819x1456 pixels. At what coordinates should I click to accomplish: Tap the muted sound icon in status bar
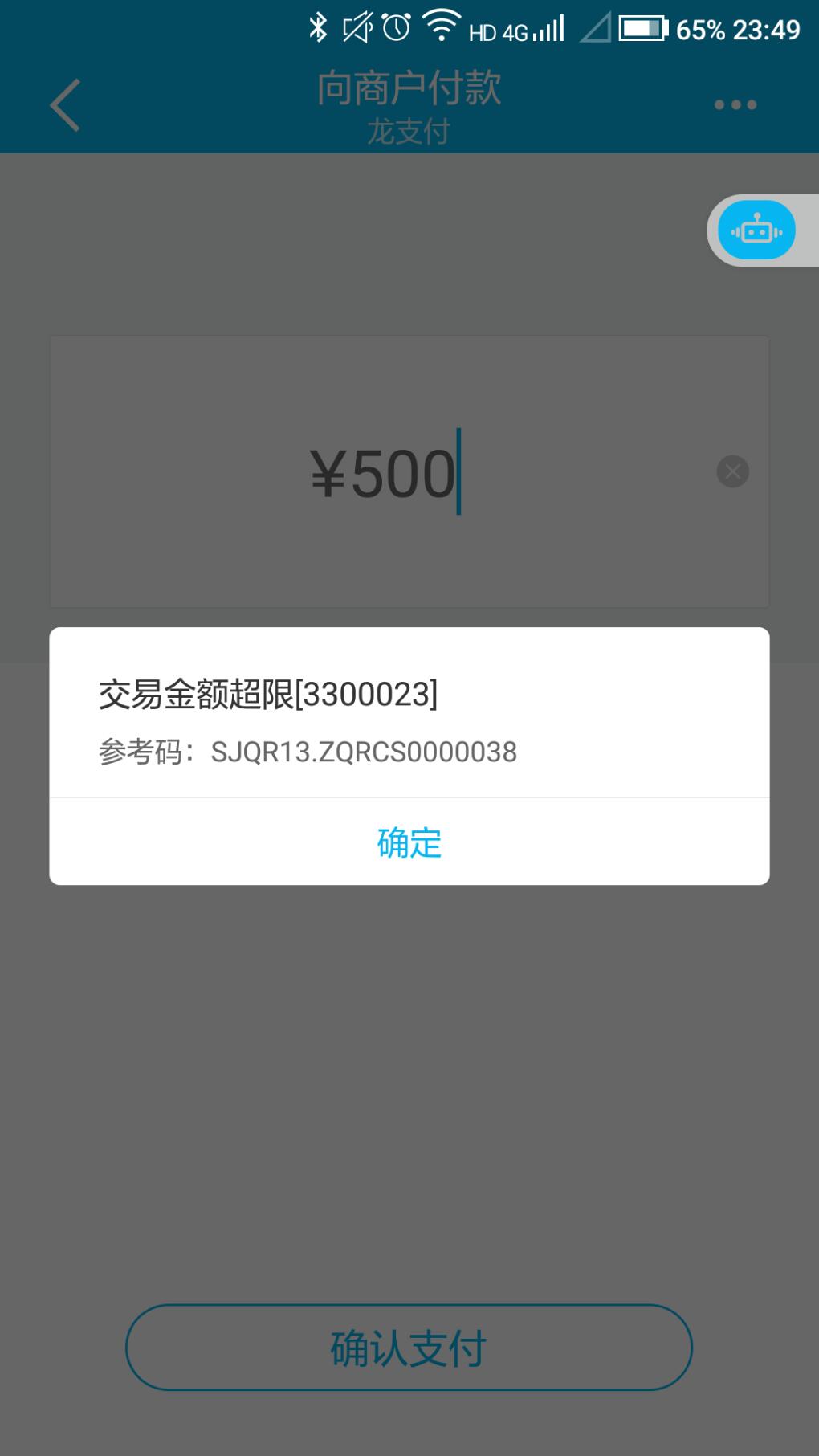tap(356, 27)
